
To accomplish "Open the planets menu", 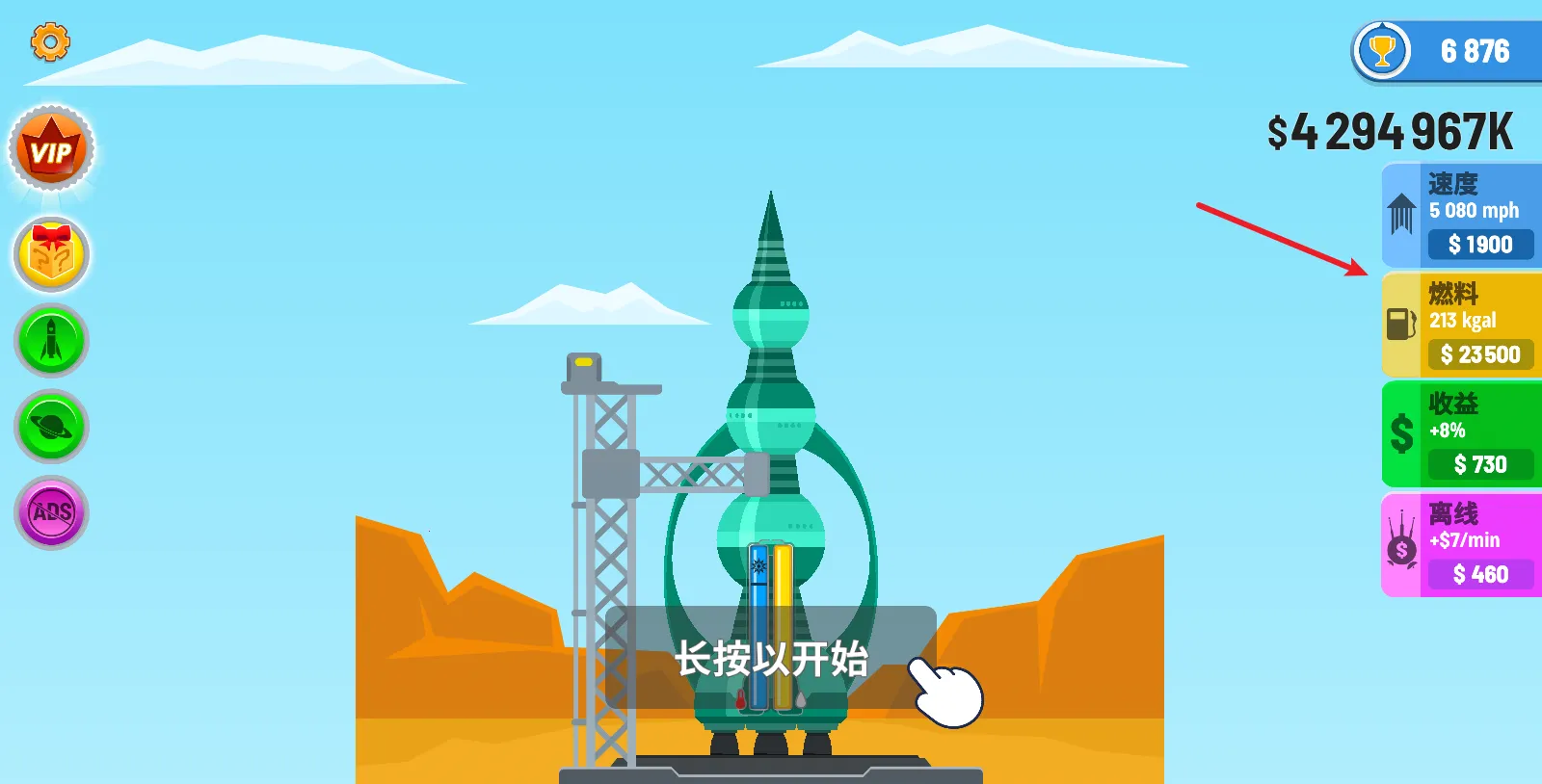I will pyautogui.click(x=52, y=426).
